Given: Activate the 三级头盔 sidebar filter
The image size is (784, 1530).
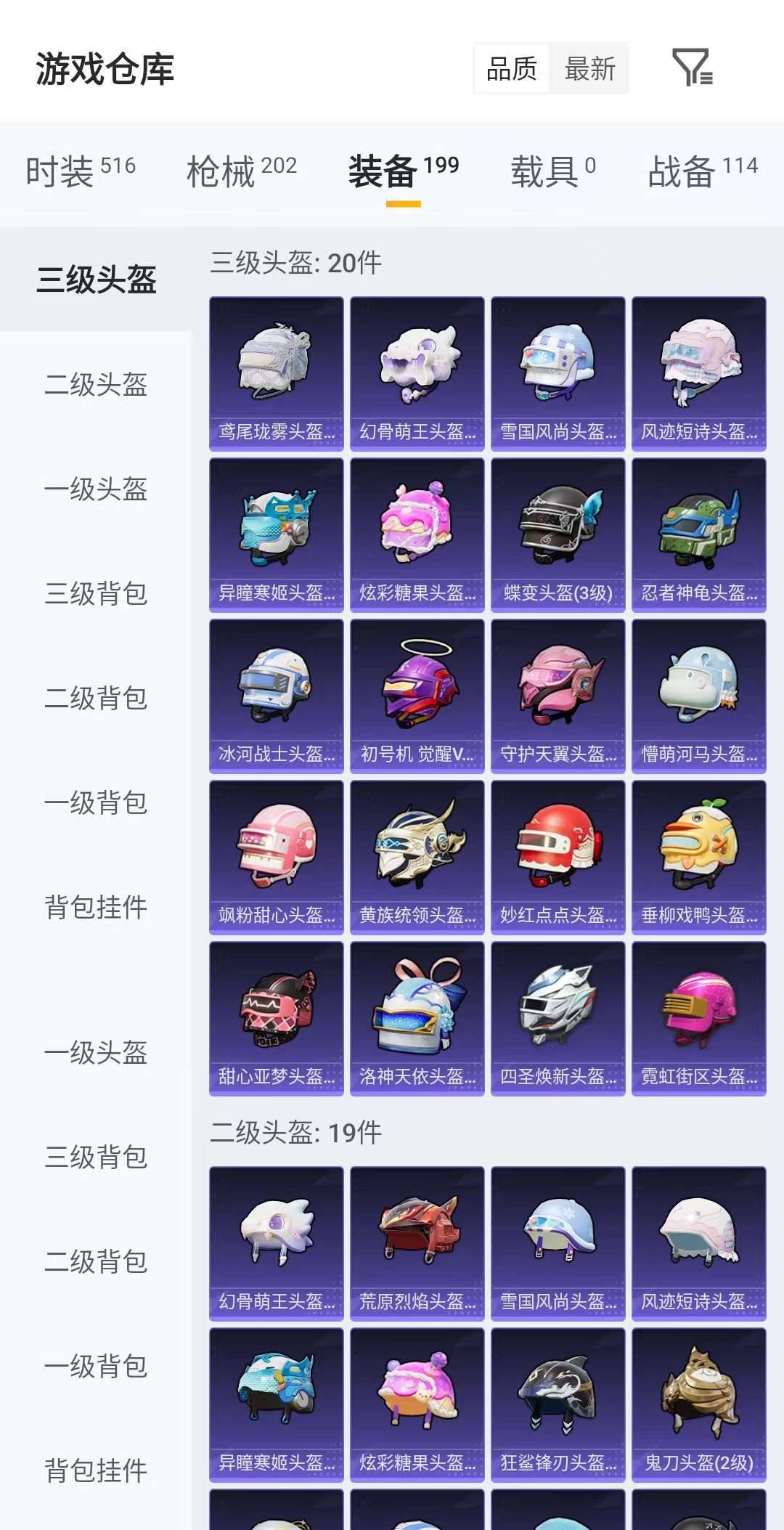Looking at the screenshot, I should (97, 282).
